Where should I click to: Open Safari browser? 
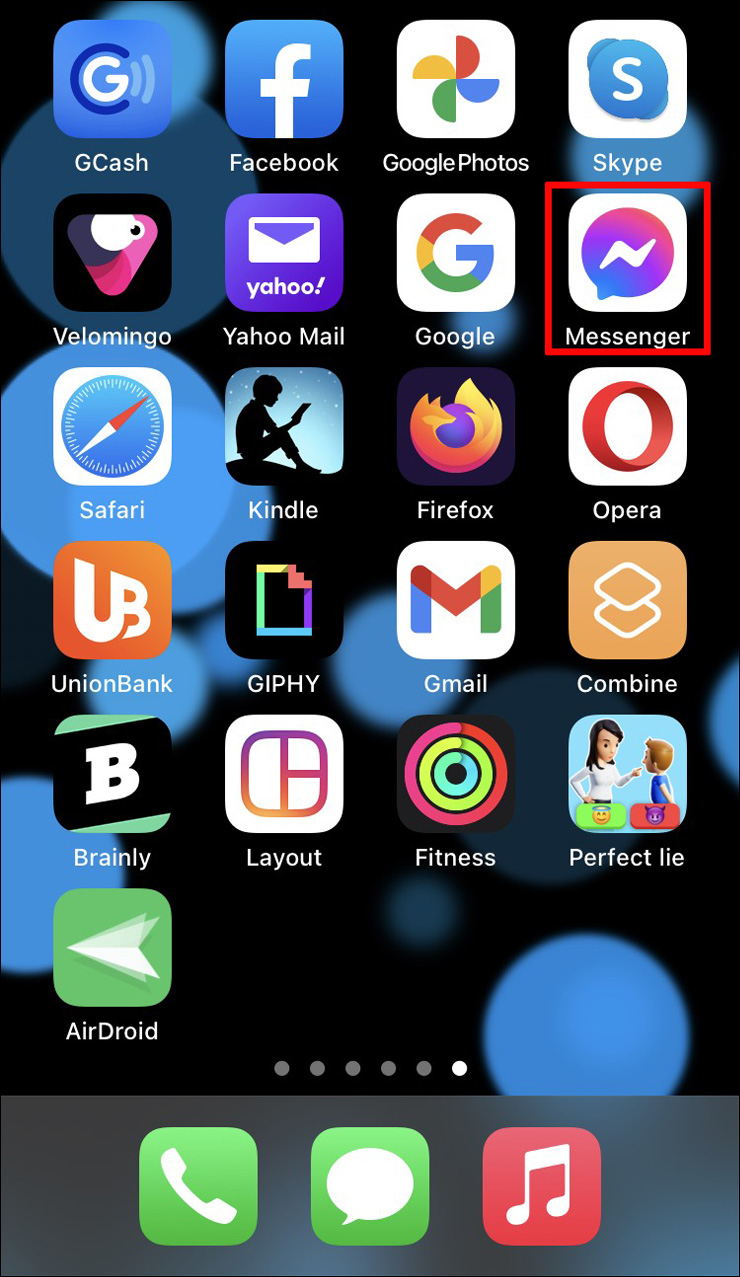112,427
